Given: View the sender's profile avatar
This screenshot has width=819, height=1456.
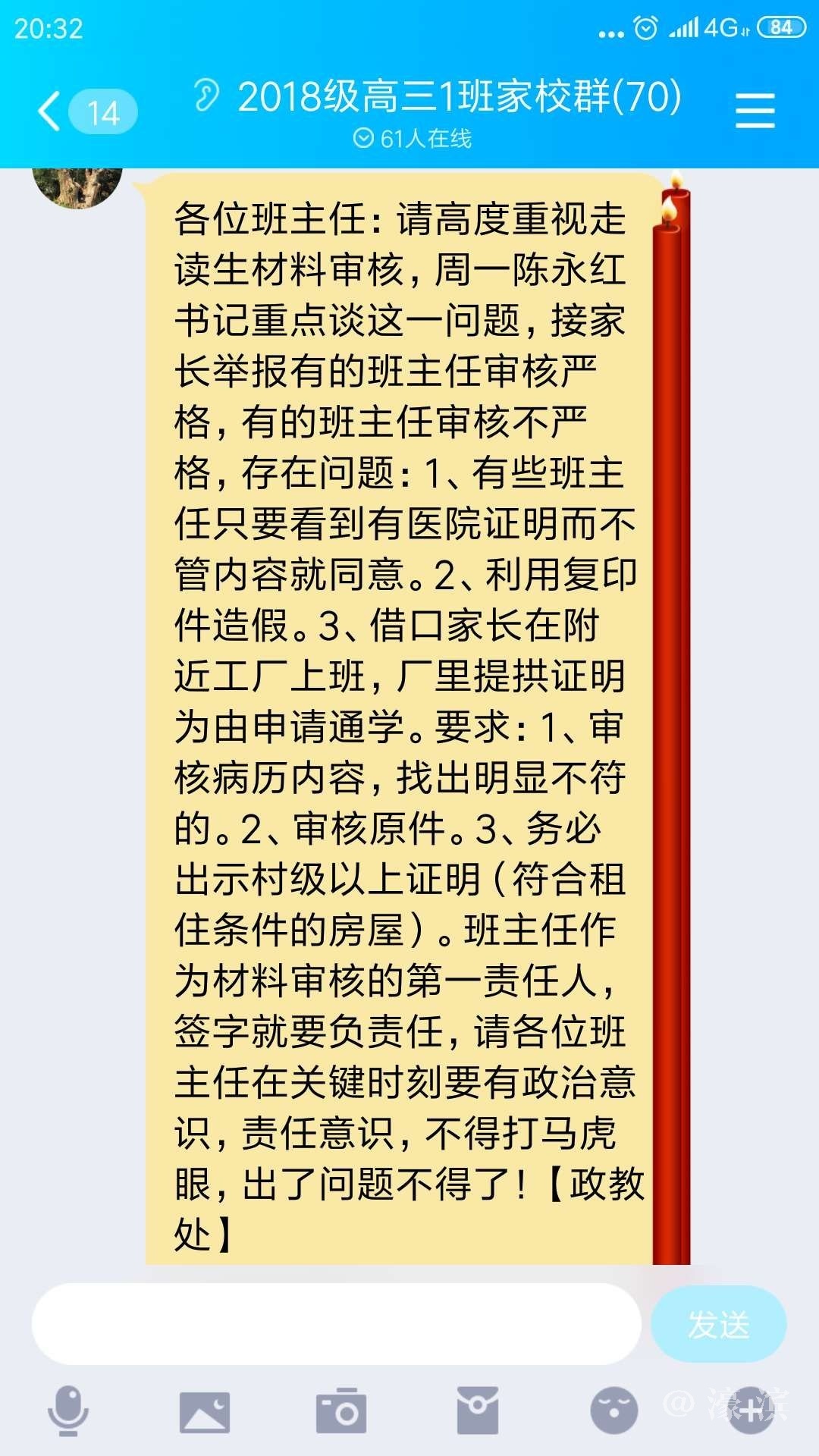Looking at the screenshot, I should click(x=77, y=184).
